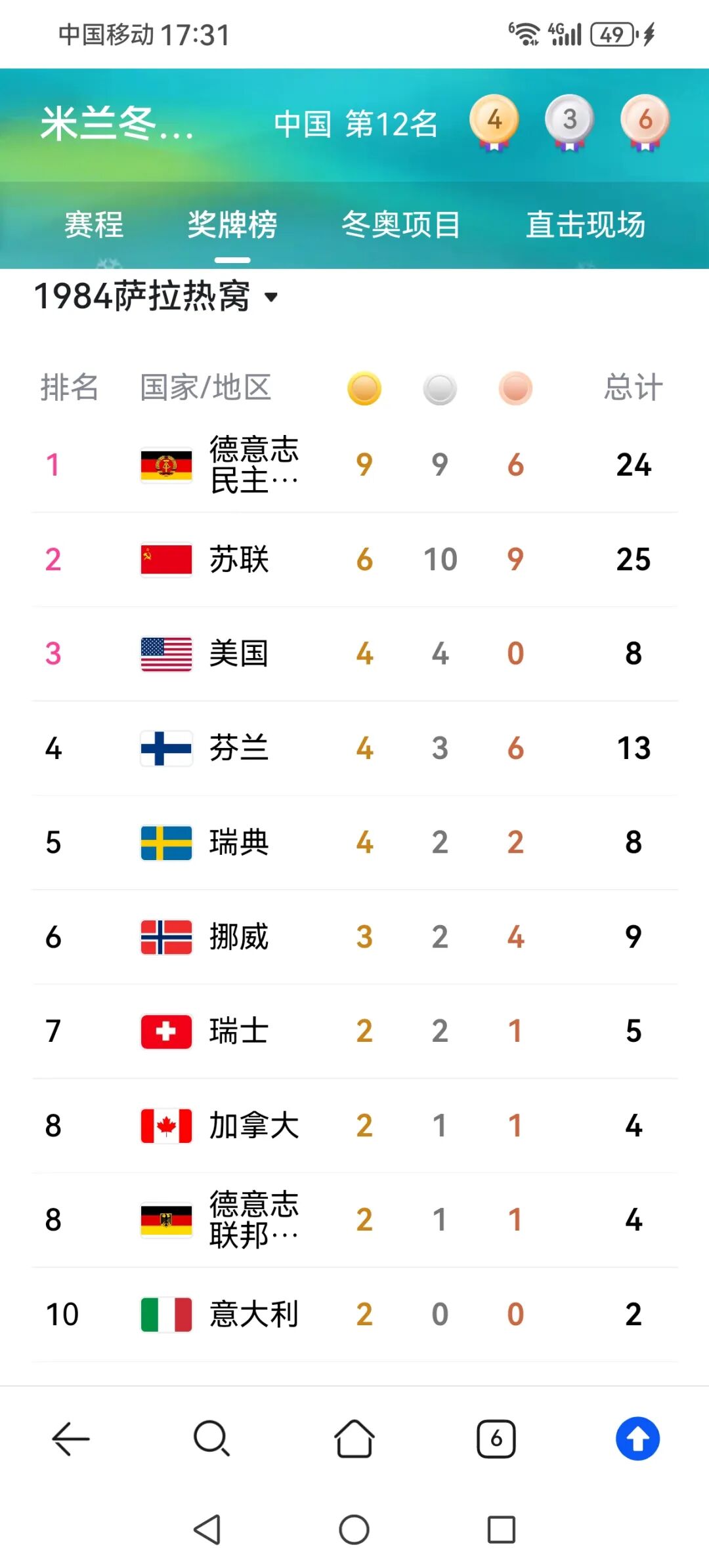Image resolution: width=709 pixels, height=1568 pixels.
Task: Open the 冬奥项目 tab
Action: pos(400,225)
